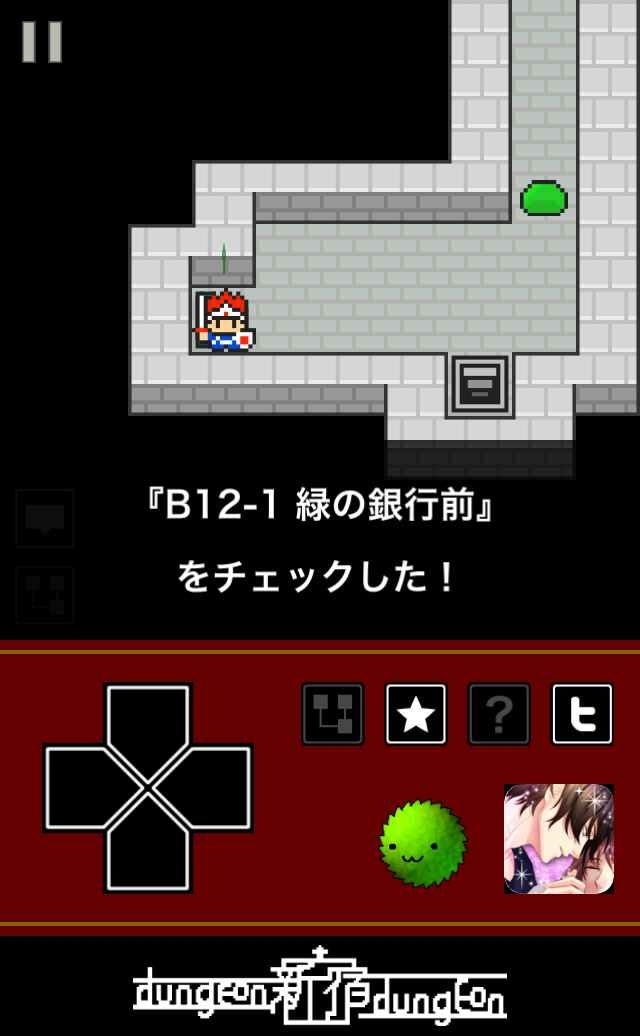Open the green fuzzy ball app icon
640x1036 pixels.
423,843
